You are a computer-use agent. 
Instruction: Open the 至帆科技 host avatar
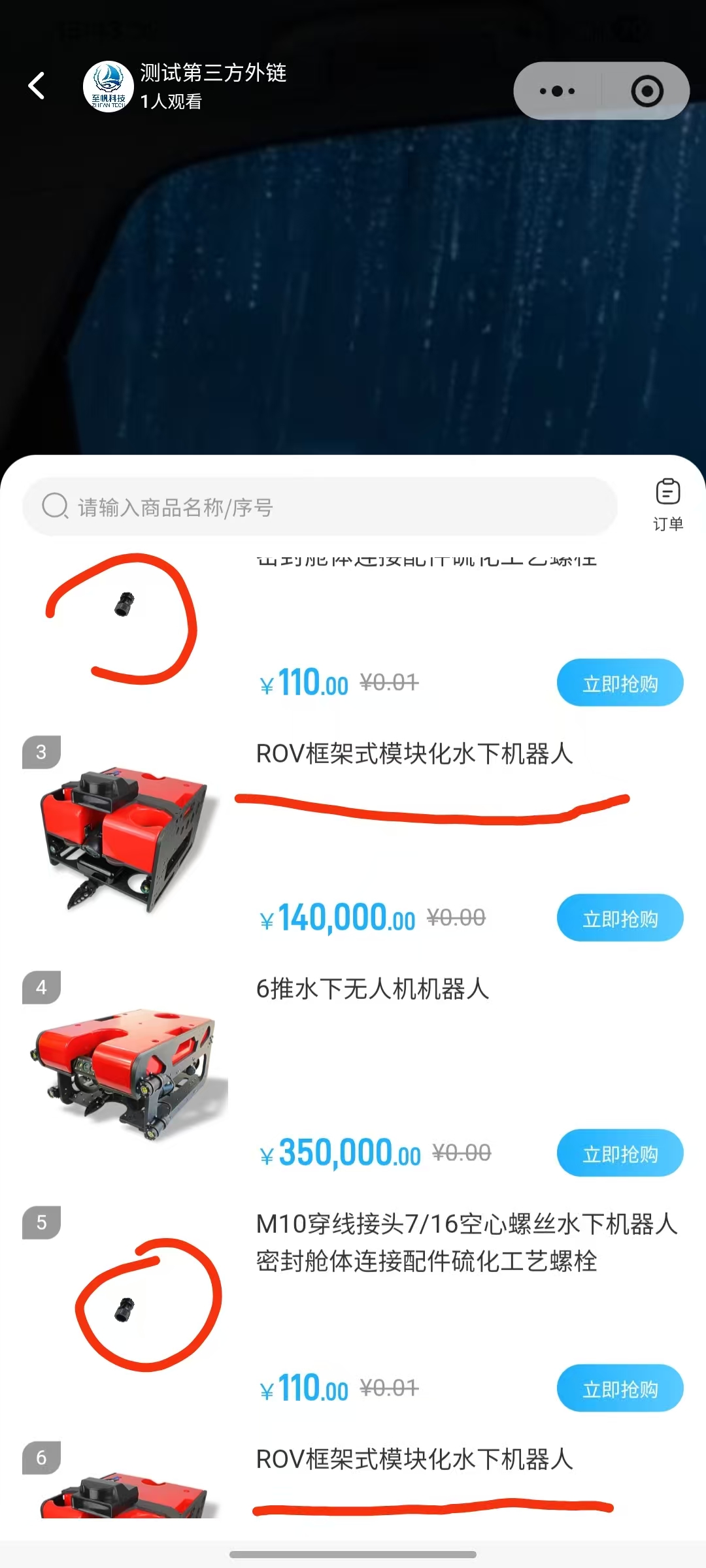point(109,87)
